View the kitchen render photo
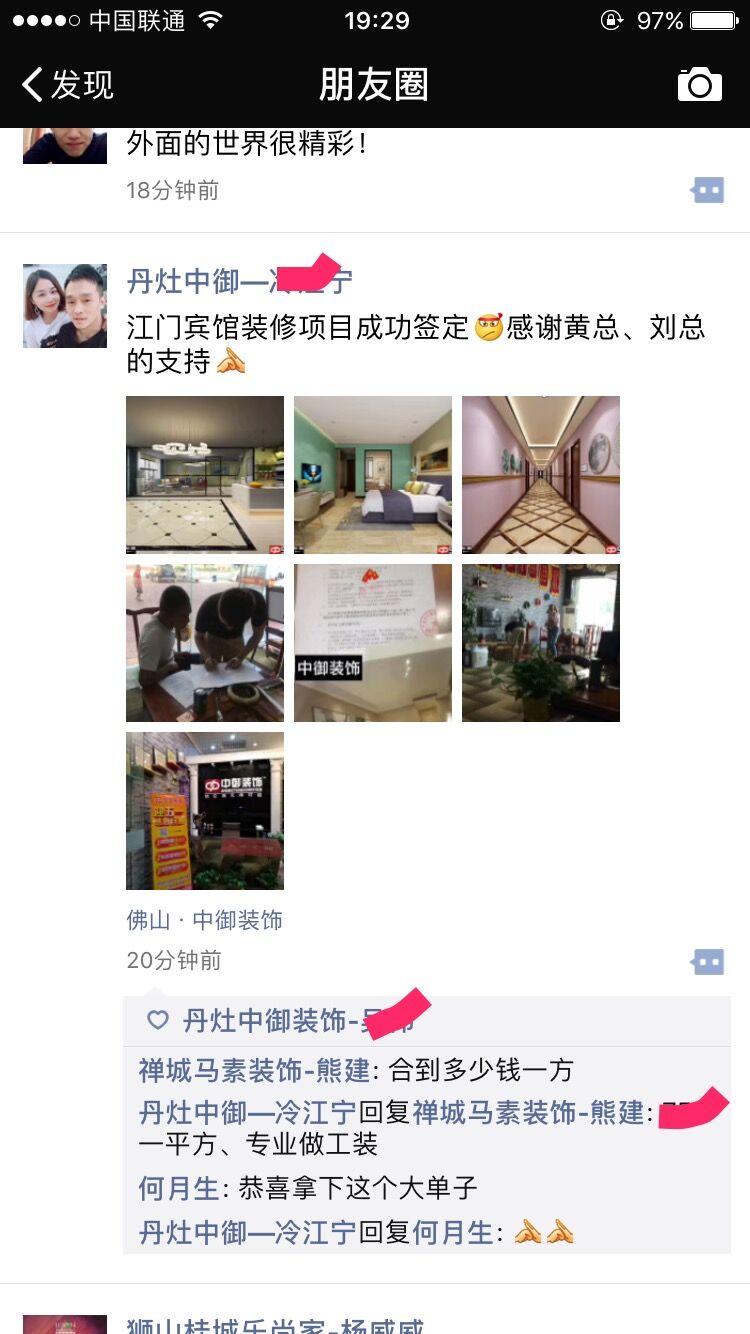This screenshot has height=1334, width=750. point(205,475)
